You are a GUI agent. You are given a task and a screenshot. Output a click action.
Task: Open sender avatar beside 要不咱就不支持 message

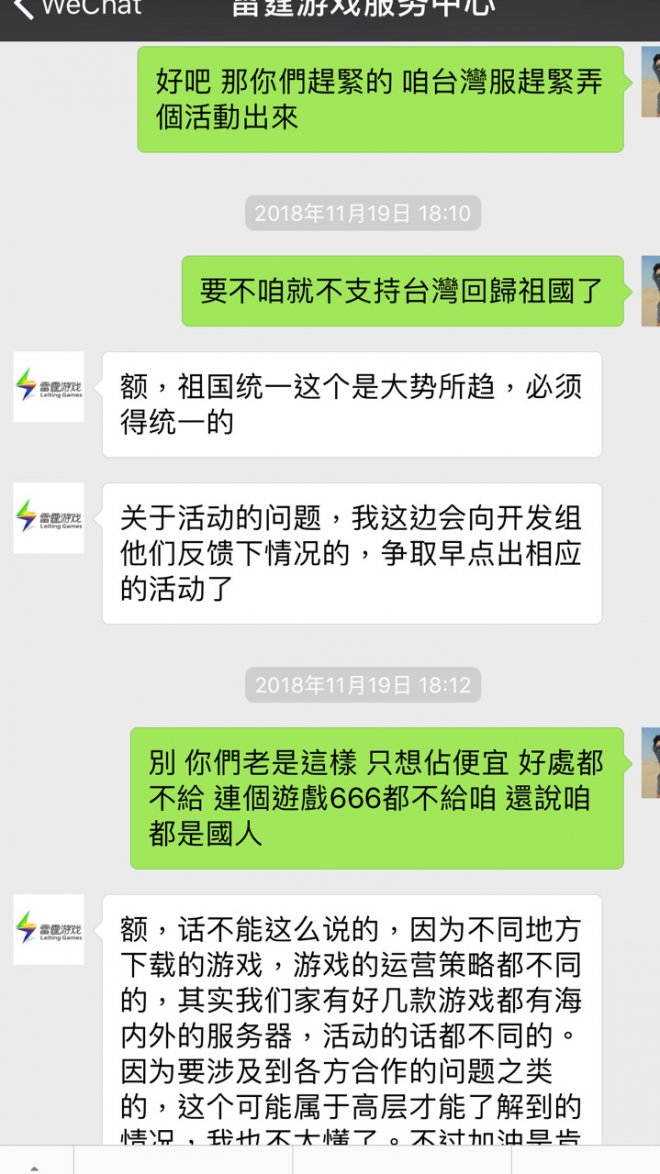click(649, 290)
